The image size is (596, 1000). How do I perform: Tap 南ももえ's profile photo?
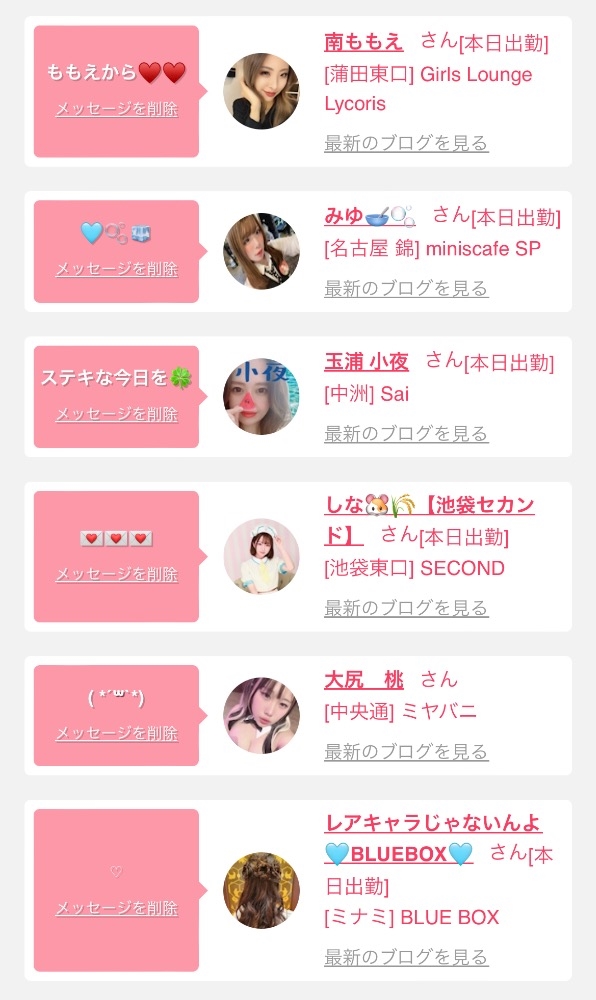coord(261,91)
